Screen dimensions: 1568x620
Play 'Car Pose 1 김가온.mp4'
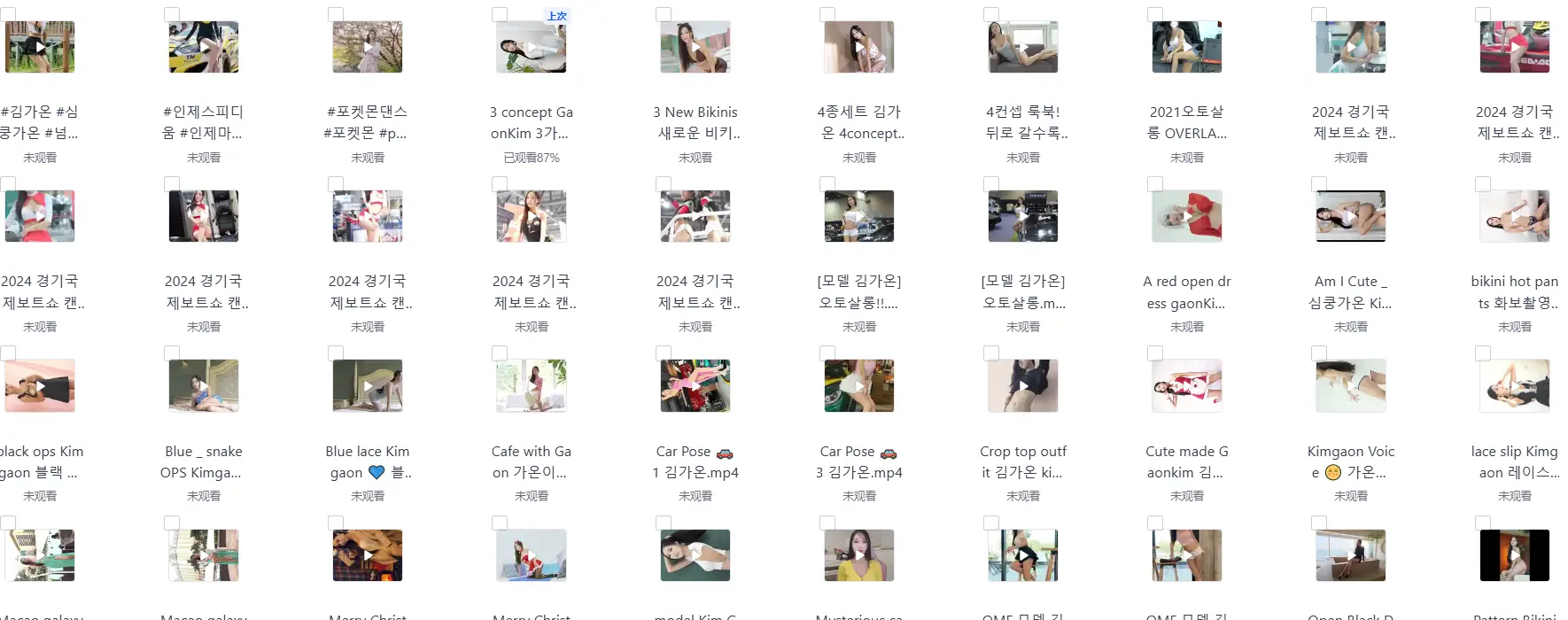[x=695, y=386]
